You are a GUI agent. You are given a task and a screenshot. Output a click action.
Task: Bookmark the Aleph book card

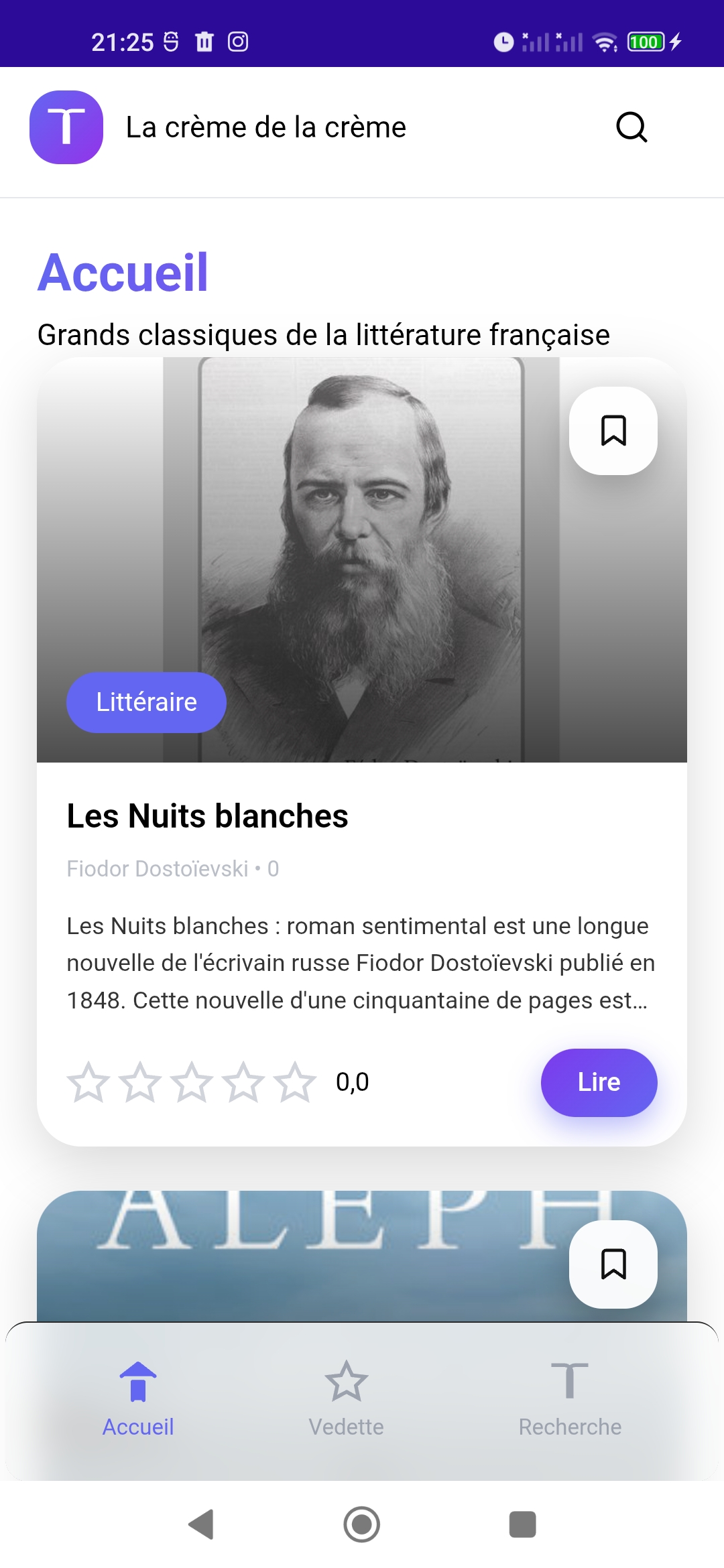(613, 1264)
